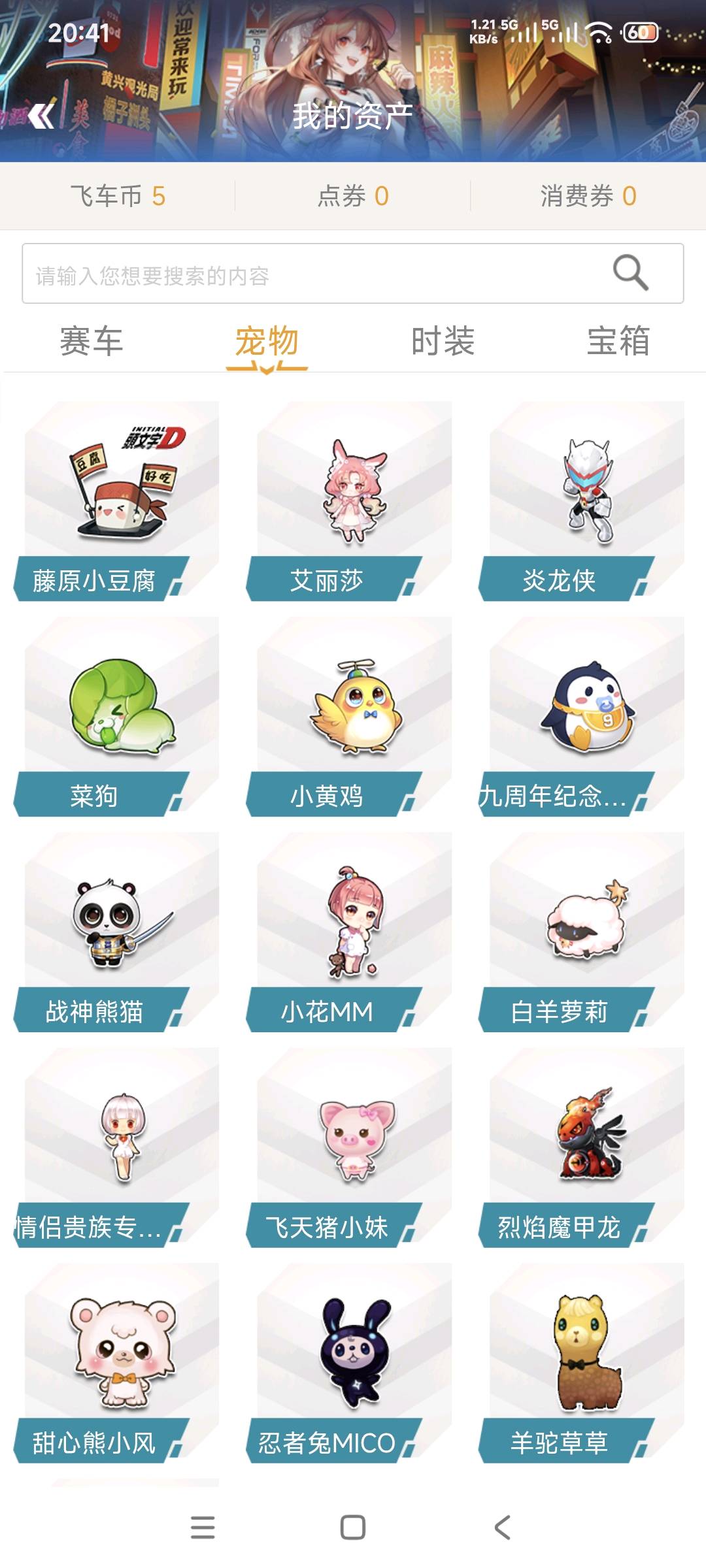Select the 宠物 tab

(x=267, y=341)
